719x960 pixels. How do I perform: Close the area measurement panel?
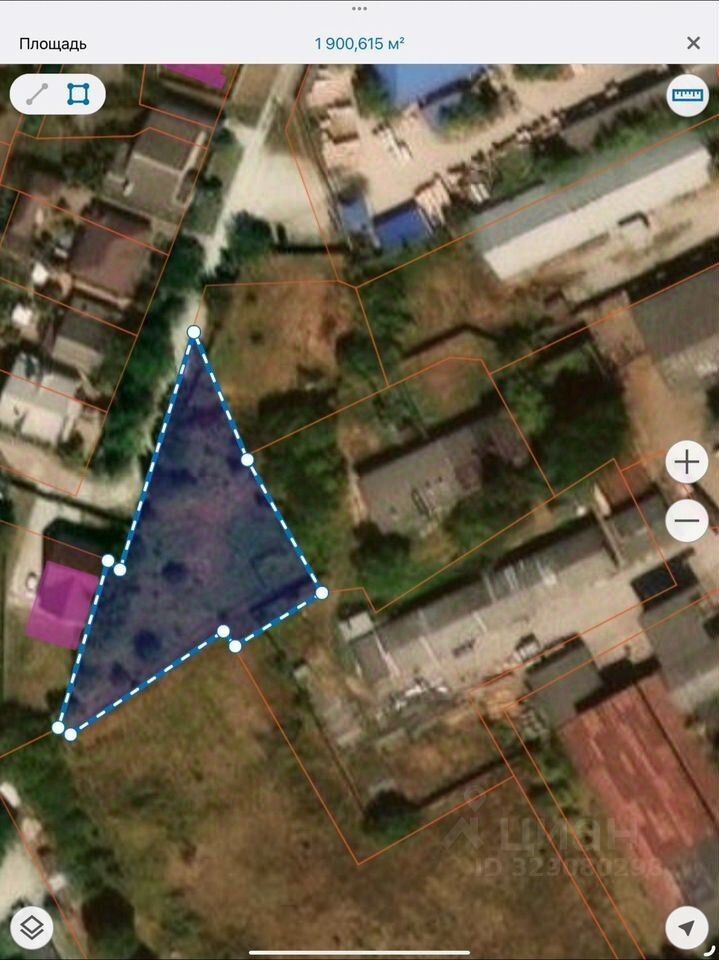click(x=693, y=43)
